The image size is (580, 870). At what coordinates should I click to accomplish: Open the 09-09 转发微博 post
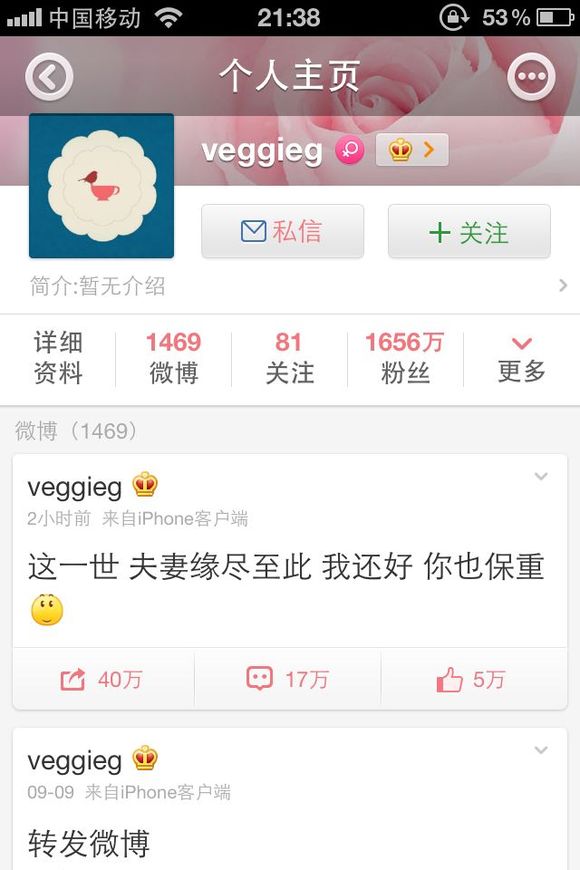[89, 843]
